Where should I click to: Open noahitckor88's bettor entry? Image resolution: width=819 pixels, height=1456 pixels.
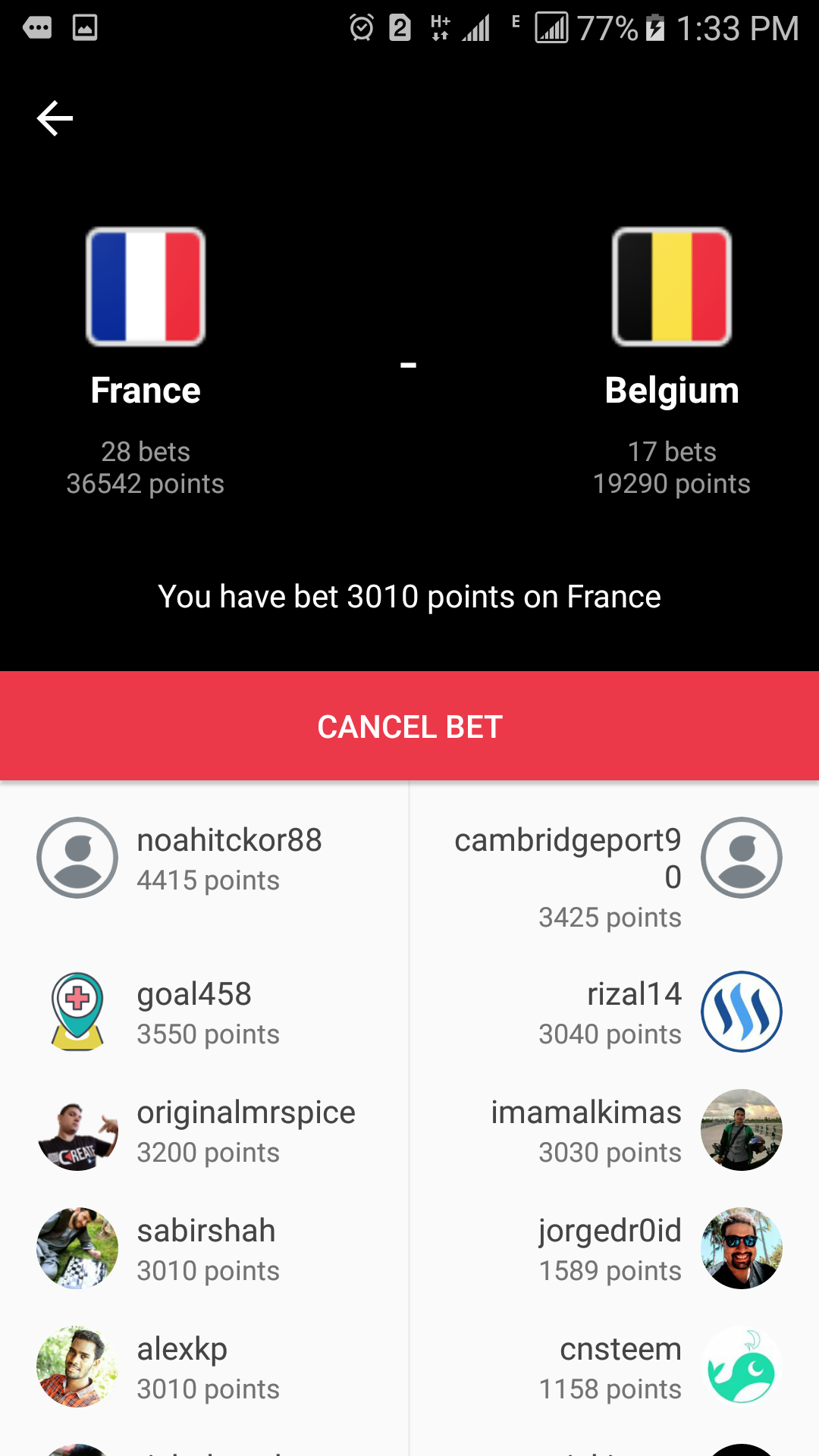point(205,858)
